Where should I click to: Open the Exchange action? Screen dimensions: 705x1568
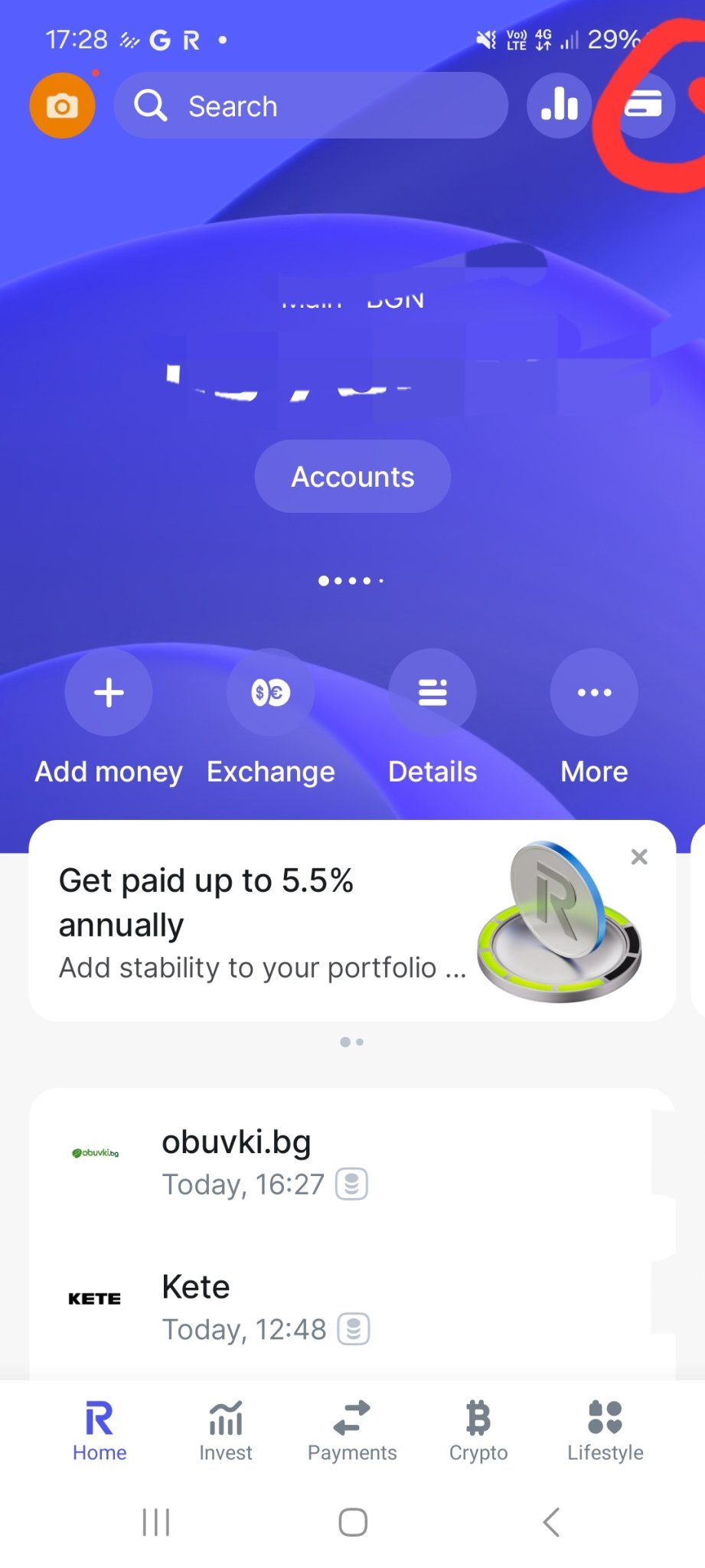pyautogui.click(x=270, y=693)
